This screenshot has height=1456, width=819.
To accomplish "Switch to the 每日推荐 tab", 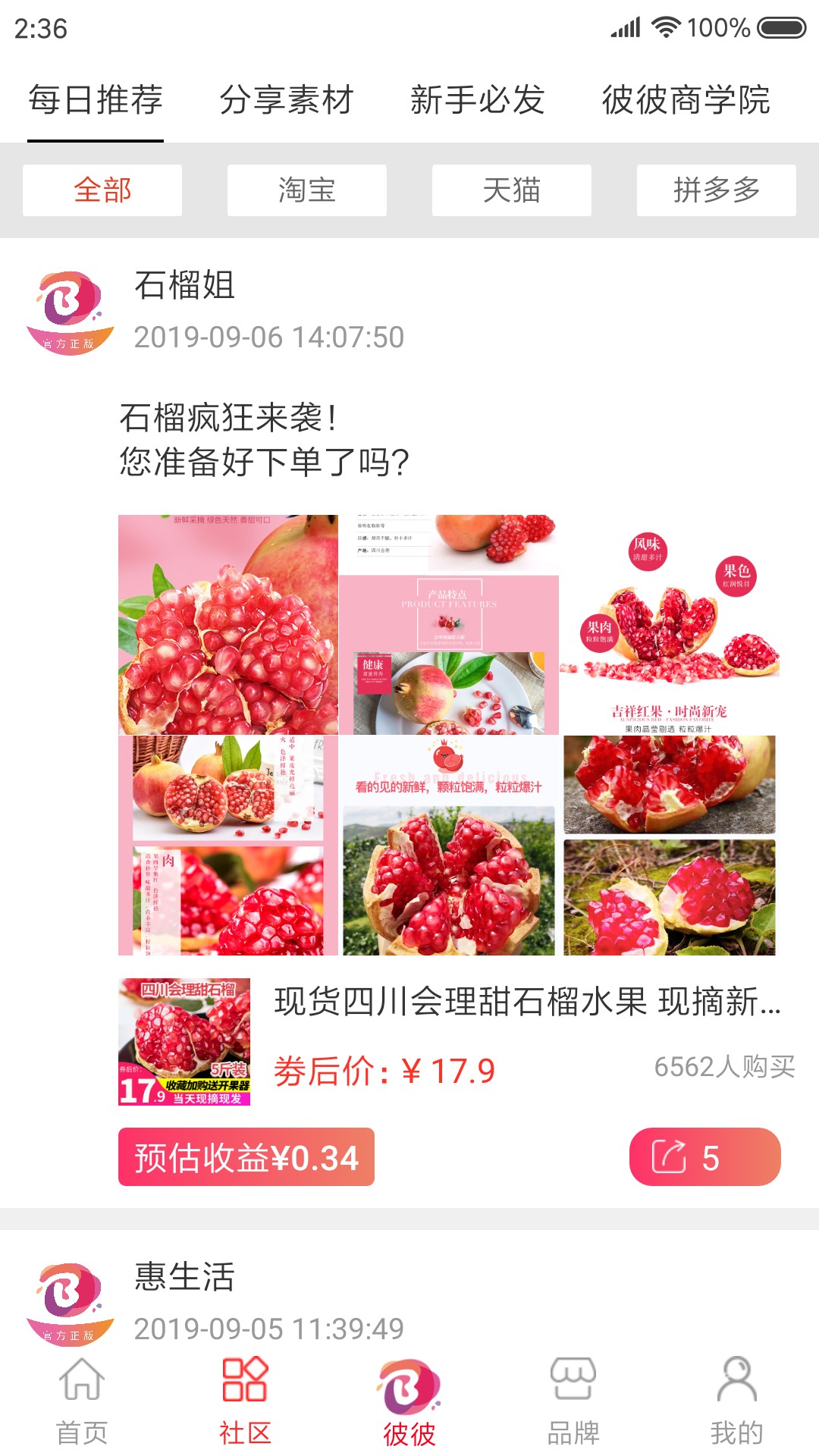I will (96, 101).
